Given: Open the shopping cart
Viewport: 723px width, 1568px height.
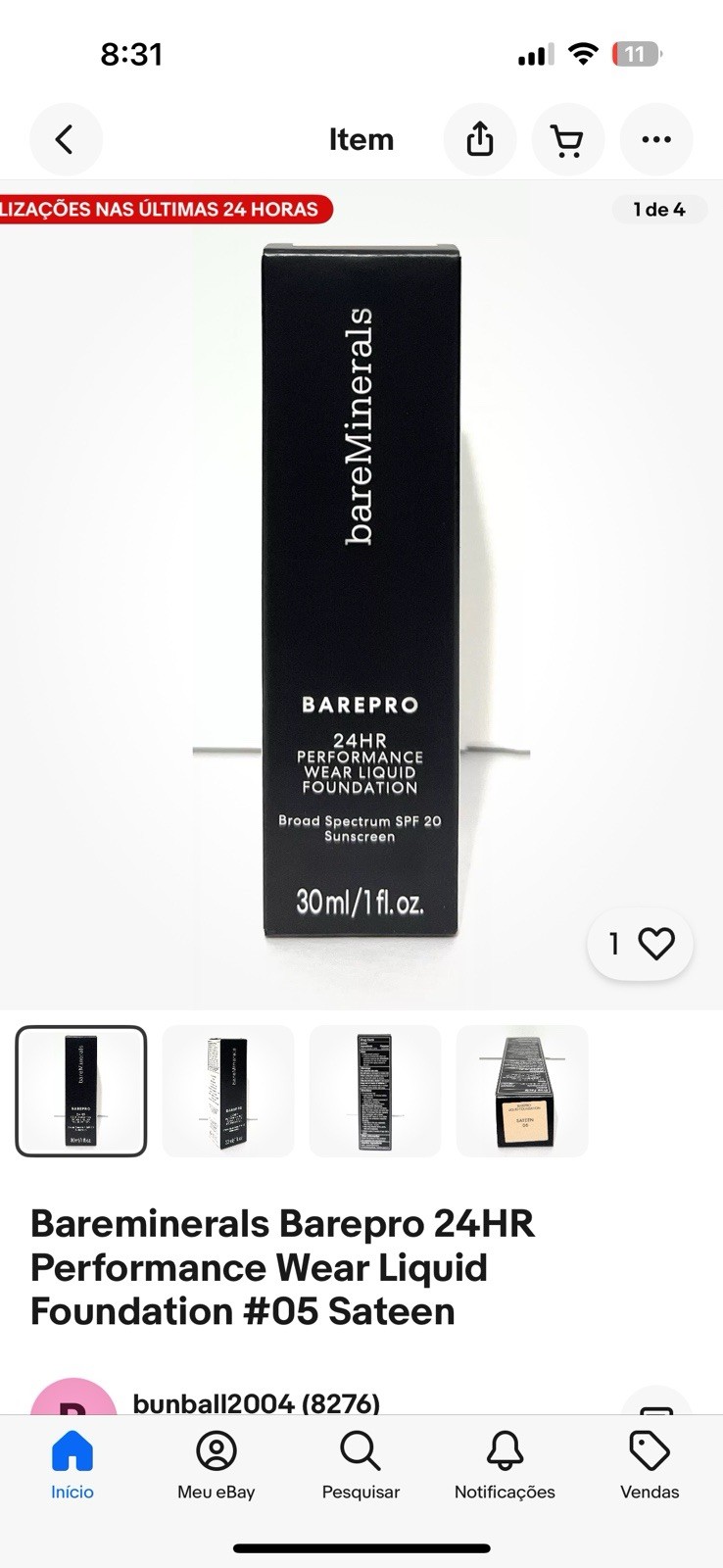Looking at the screenshot, I should (567, 140).
